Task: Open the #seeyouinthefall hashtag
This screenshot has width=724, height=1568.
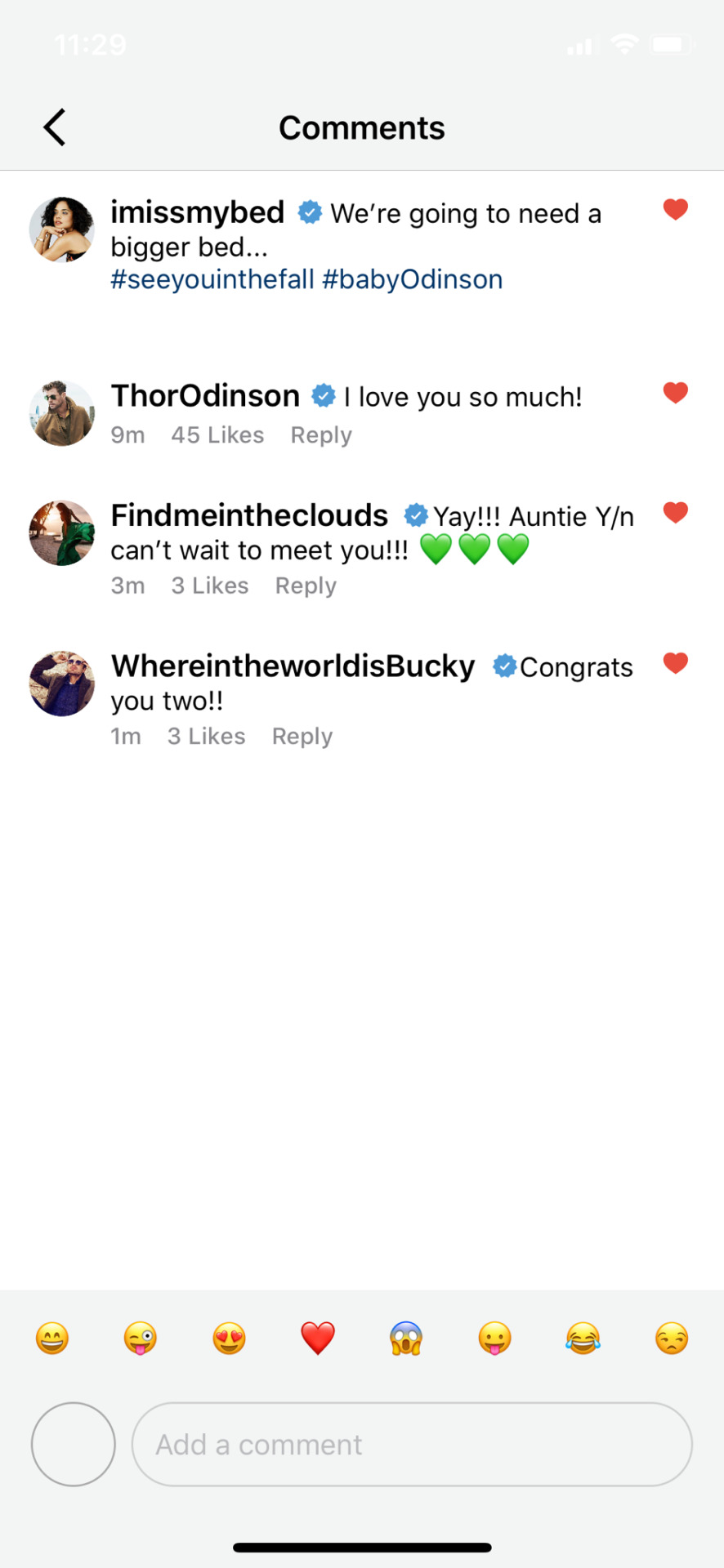Action: (212, 279)
